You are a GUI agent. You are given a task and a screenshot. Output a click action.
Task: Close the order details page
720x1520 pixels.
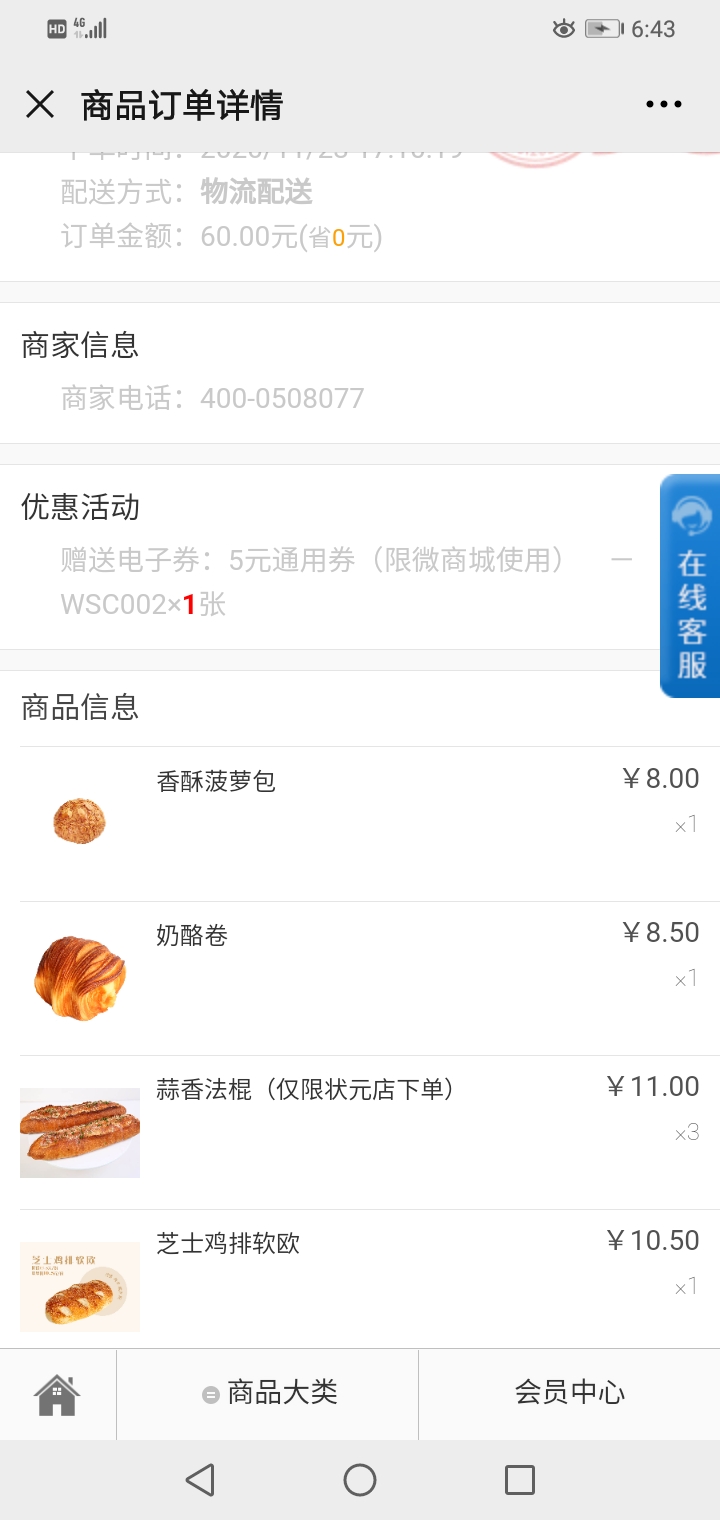(40, 104)
